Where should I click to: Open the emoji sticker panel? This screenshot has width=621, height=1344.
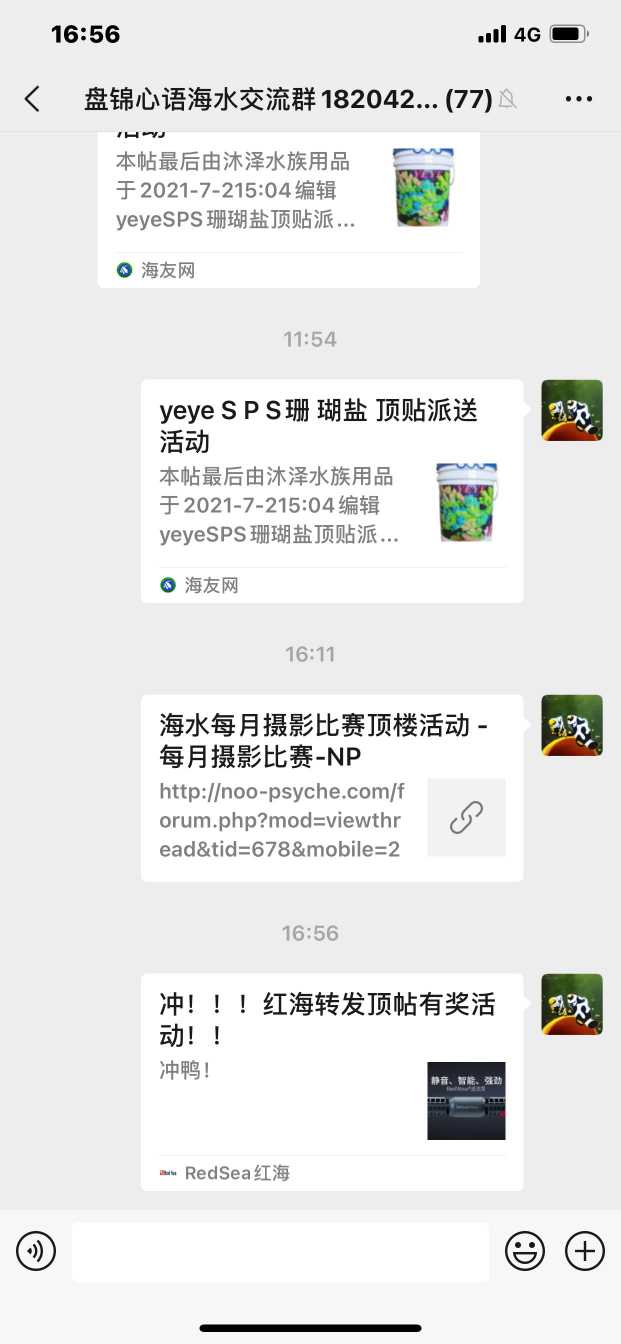click(524, 1251)
